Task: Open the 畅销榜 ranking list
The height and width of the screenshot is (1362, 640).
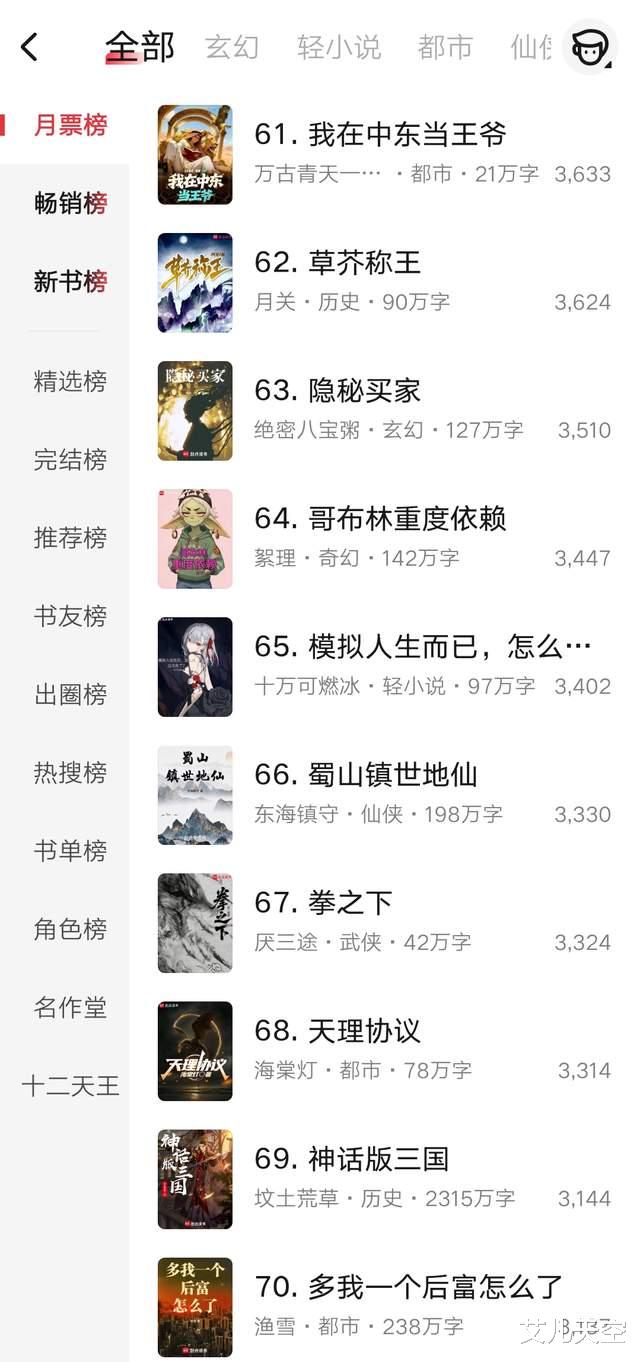Action: 70,203
